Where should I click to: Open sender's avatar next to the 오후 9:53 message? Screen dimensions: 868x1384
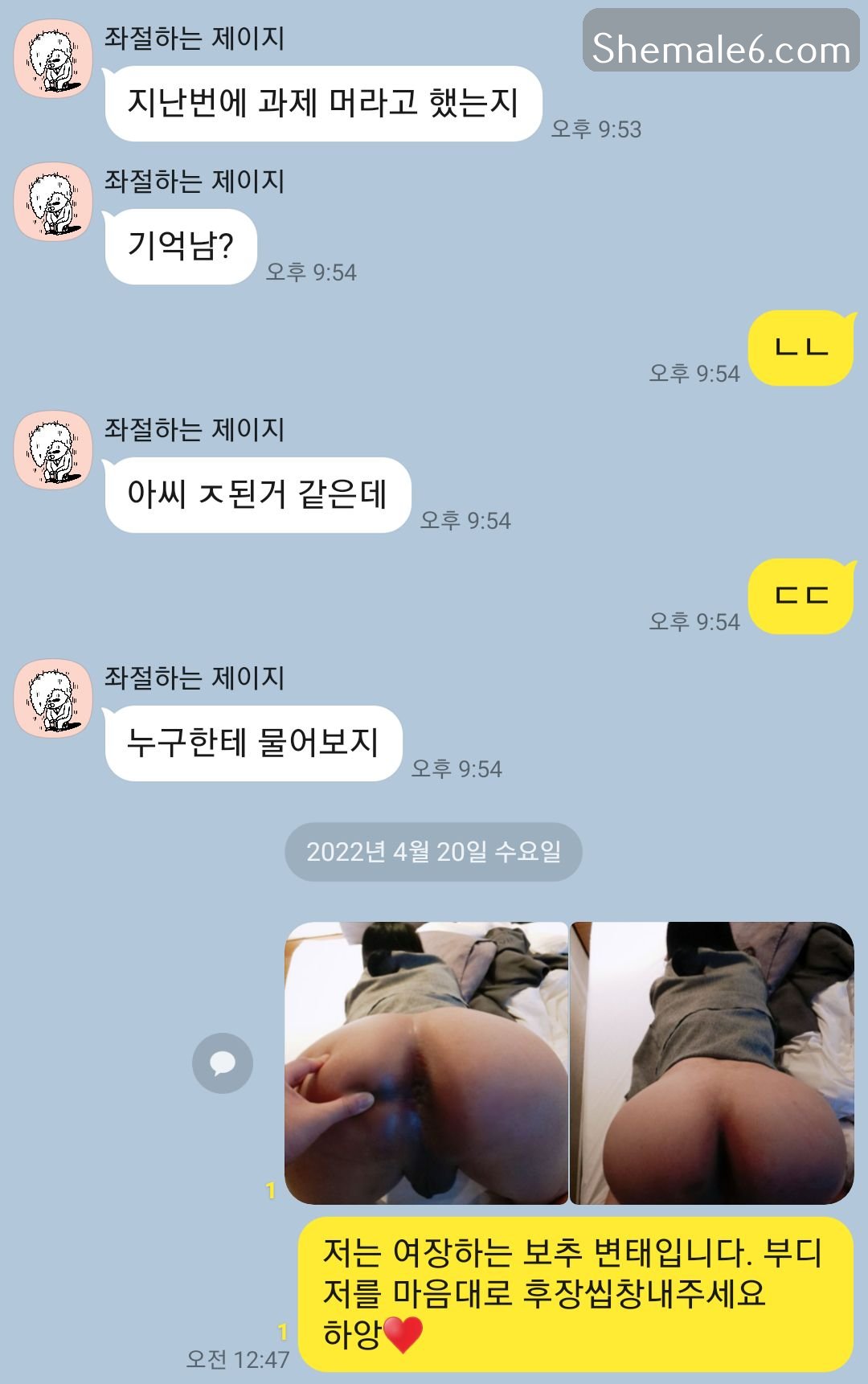pyautogui.click(x=53, y=59)
